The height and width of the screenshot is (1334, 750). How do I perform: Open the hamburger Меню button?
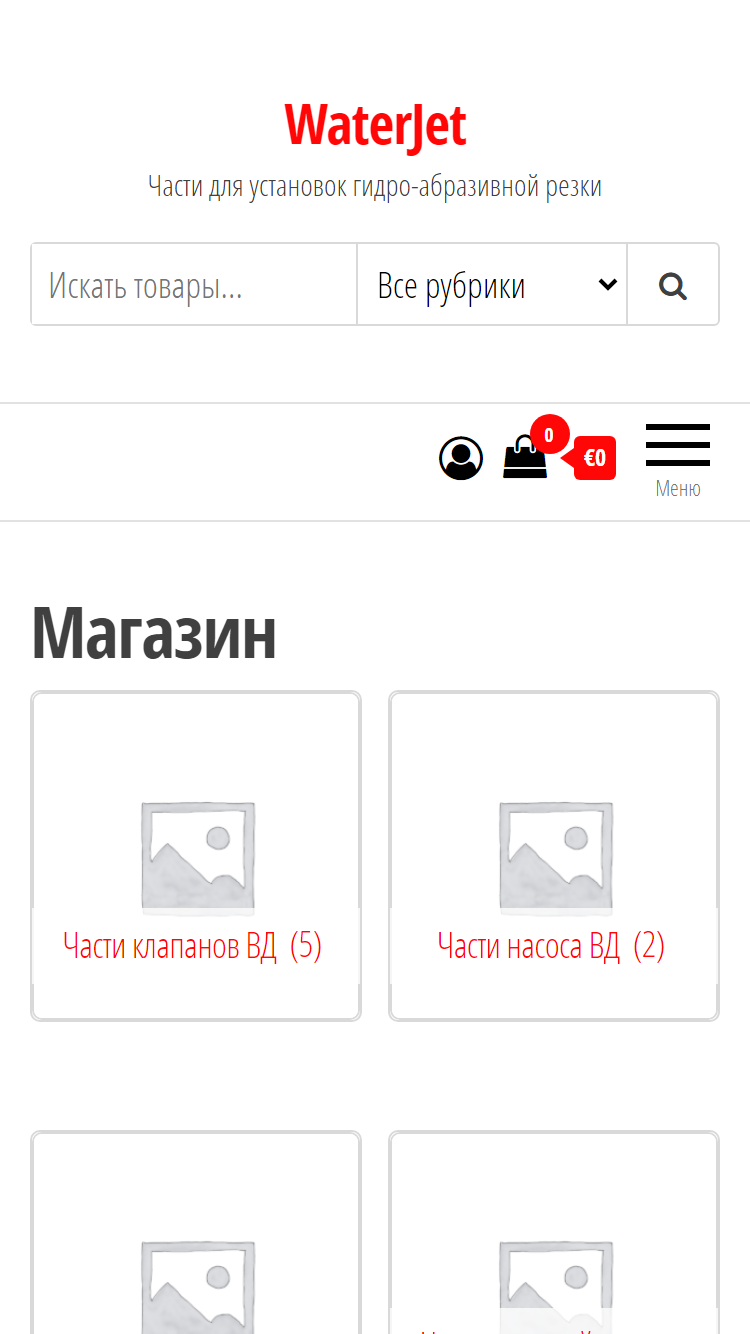[x=678, y=460]
